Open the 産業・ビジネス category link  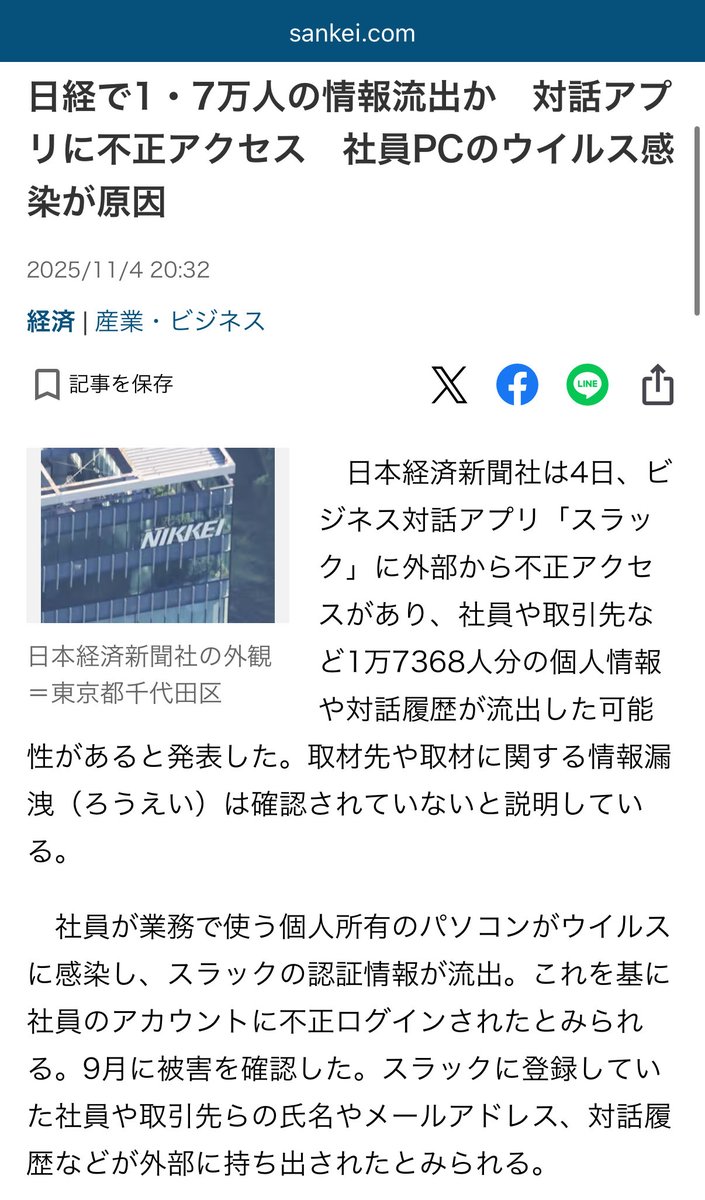180,321
